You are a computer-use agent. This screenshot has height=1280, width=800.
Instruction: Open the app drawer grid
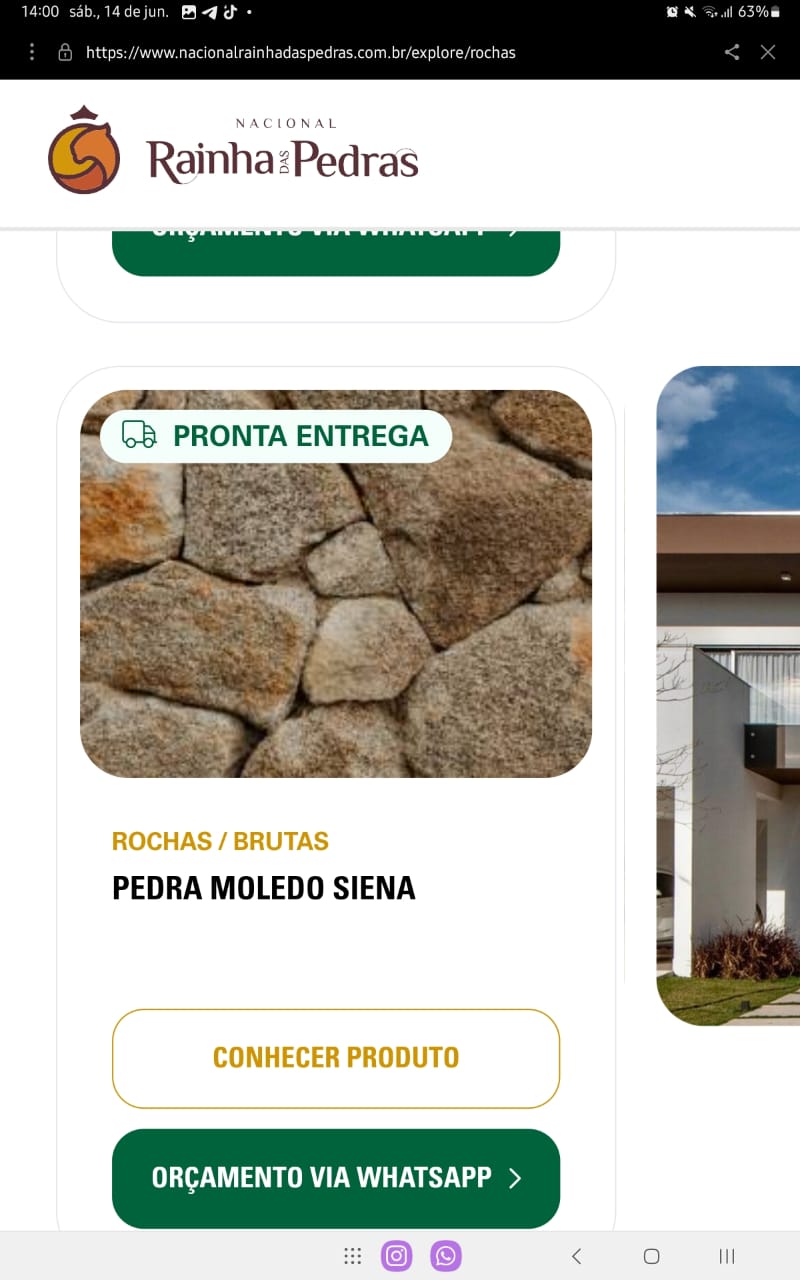pos(352,1256)
